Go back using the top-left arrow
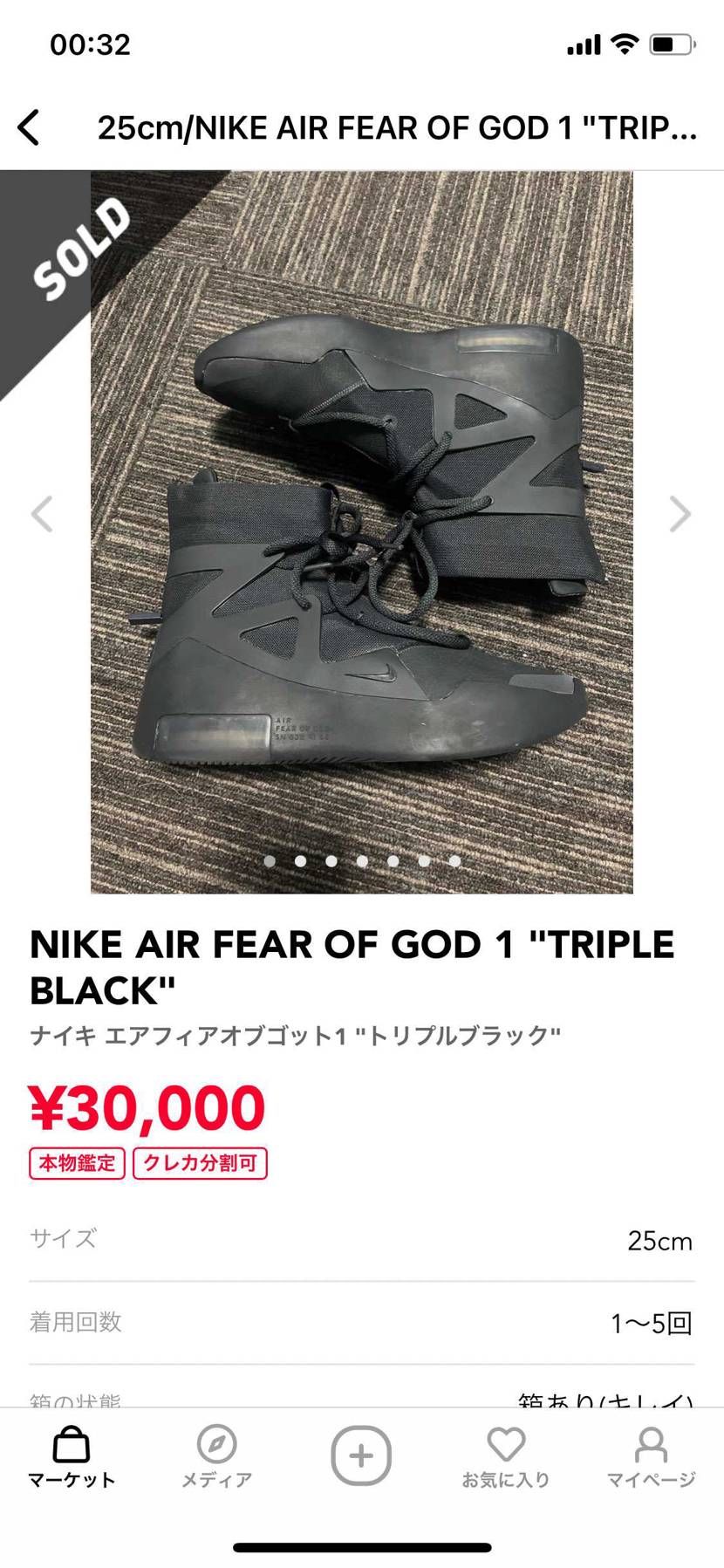724x1568 pixels. pos(29,127)
